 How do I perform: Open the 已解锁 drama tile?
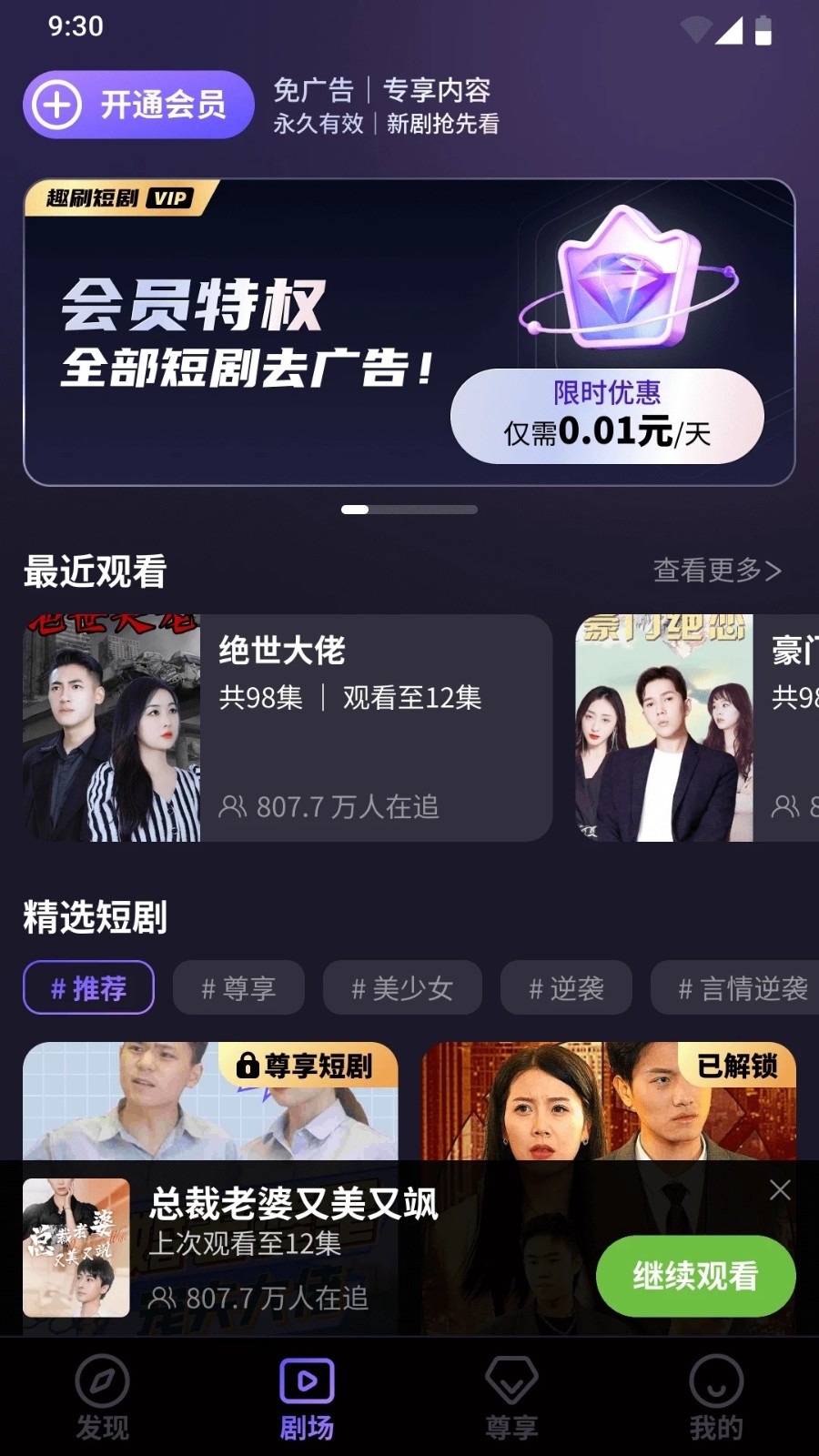[x=608, y=1103]
